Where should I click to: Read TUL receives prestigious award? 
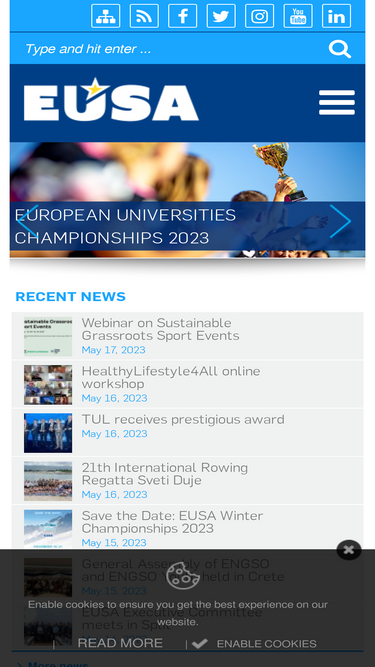(183, 419)
